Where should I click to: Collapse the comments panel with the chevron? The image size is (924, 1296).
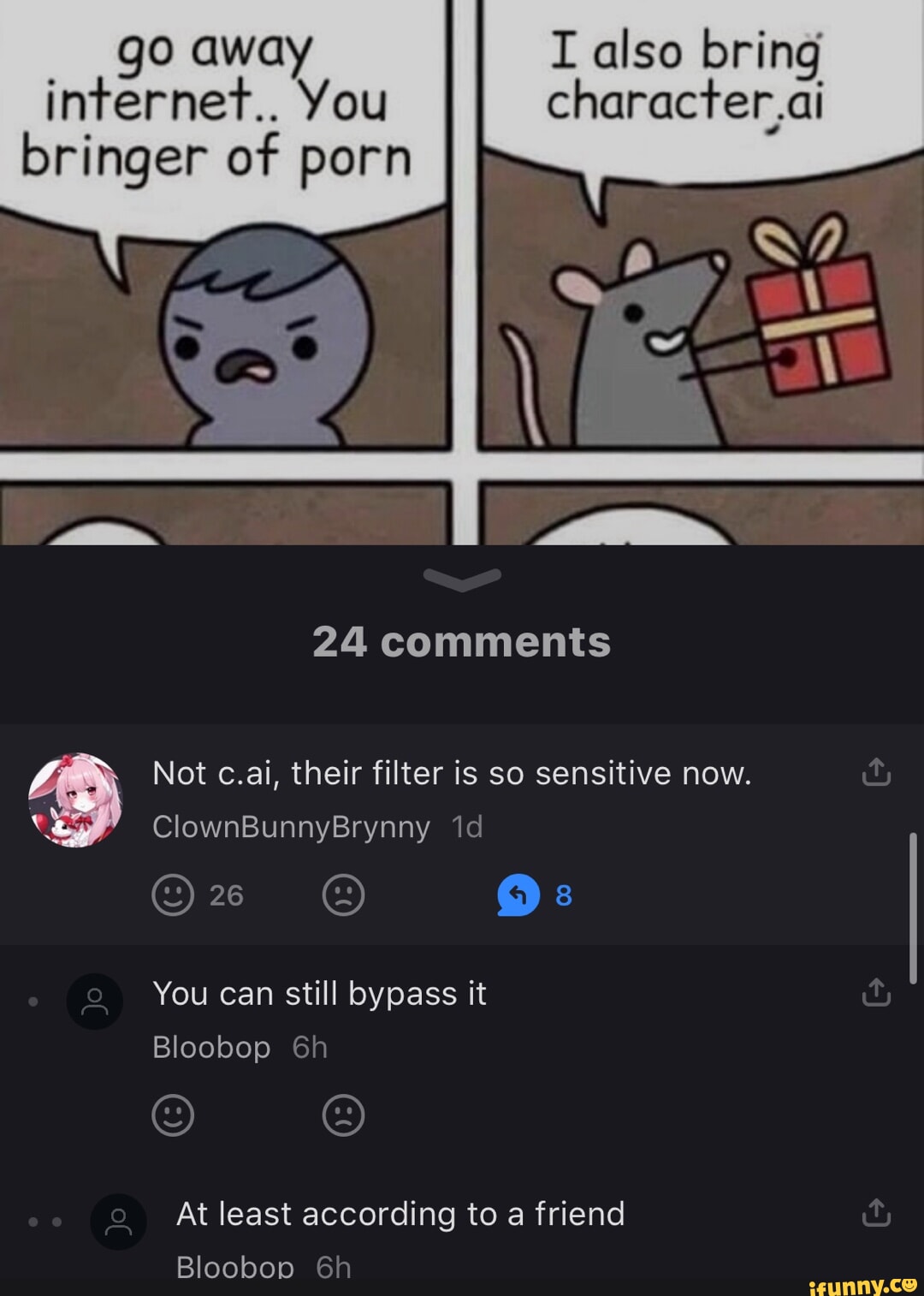pos(462,580)
